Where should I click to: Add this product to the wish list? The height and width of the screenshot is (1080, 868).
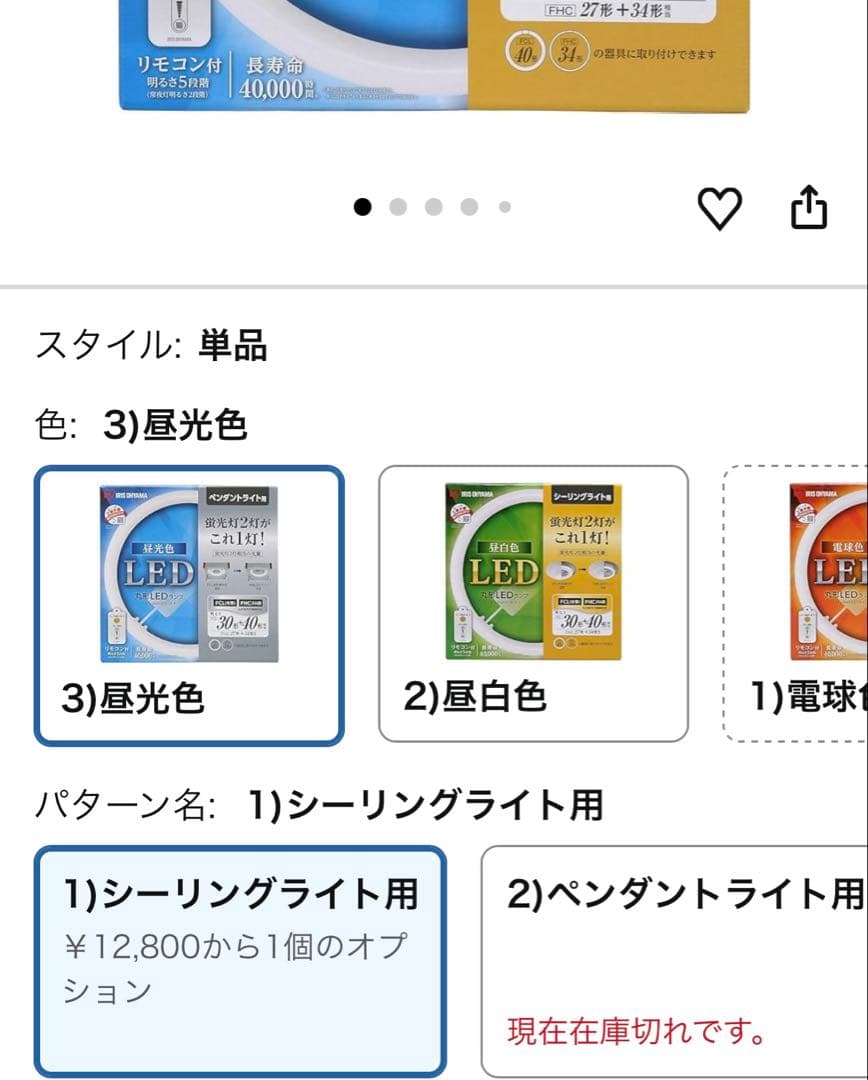click(719, 208)
